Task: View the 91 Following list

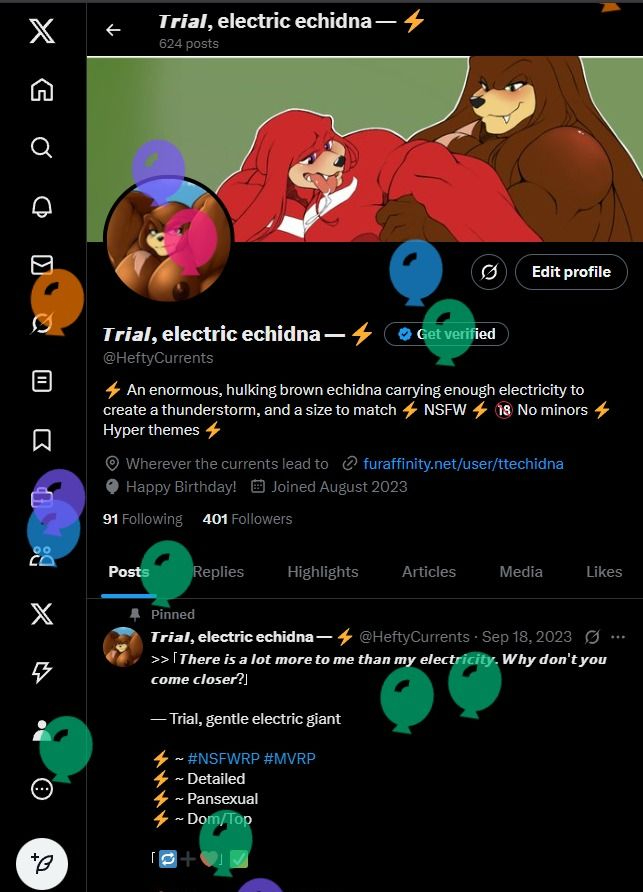Action: (x=142, y=519)
